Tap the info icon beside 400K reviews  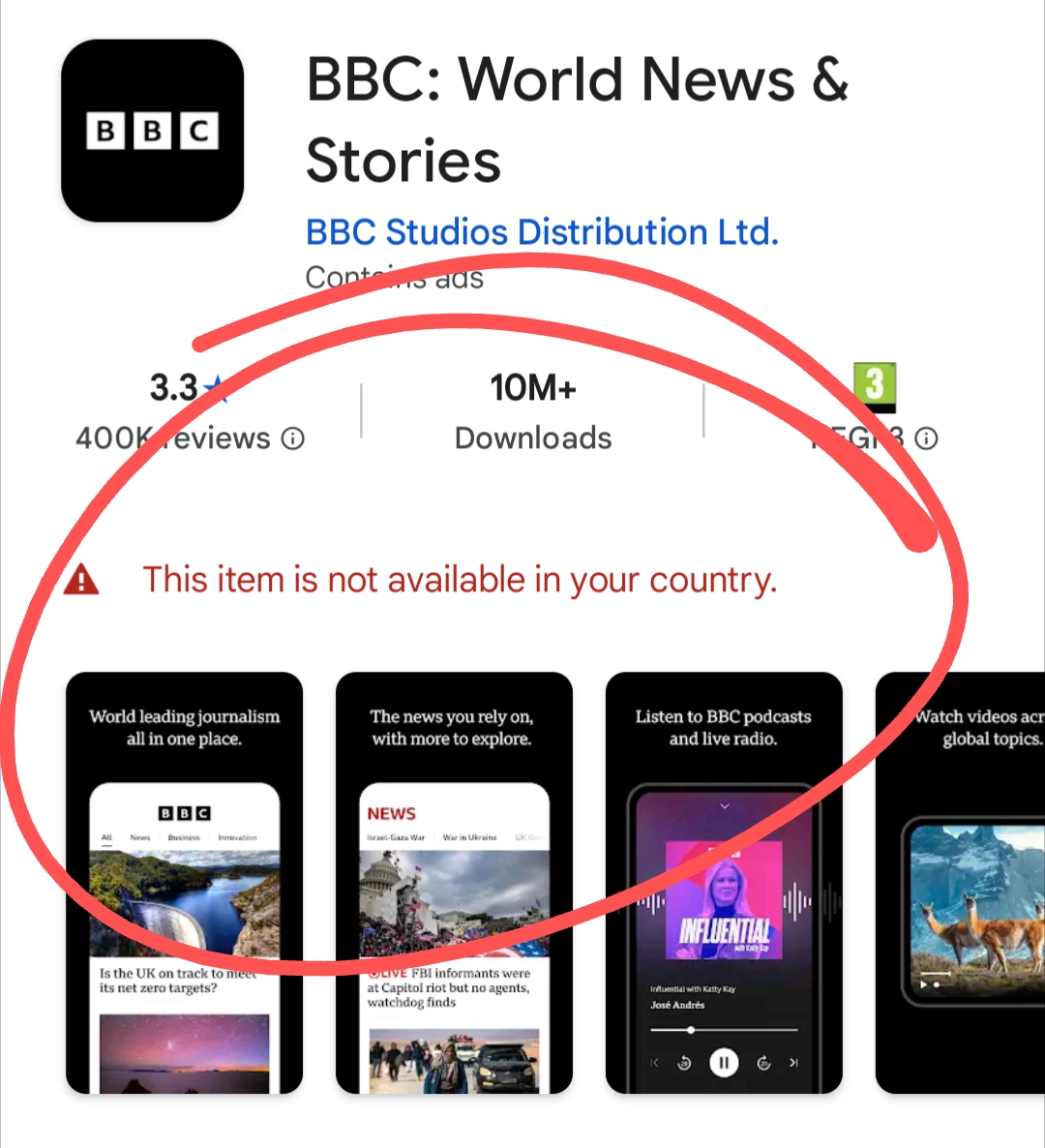[293, 439]
